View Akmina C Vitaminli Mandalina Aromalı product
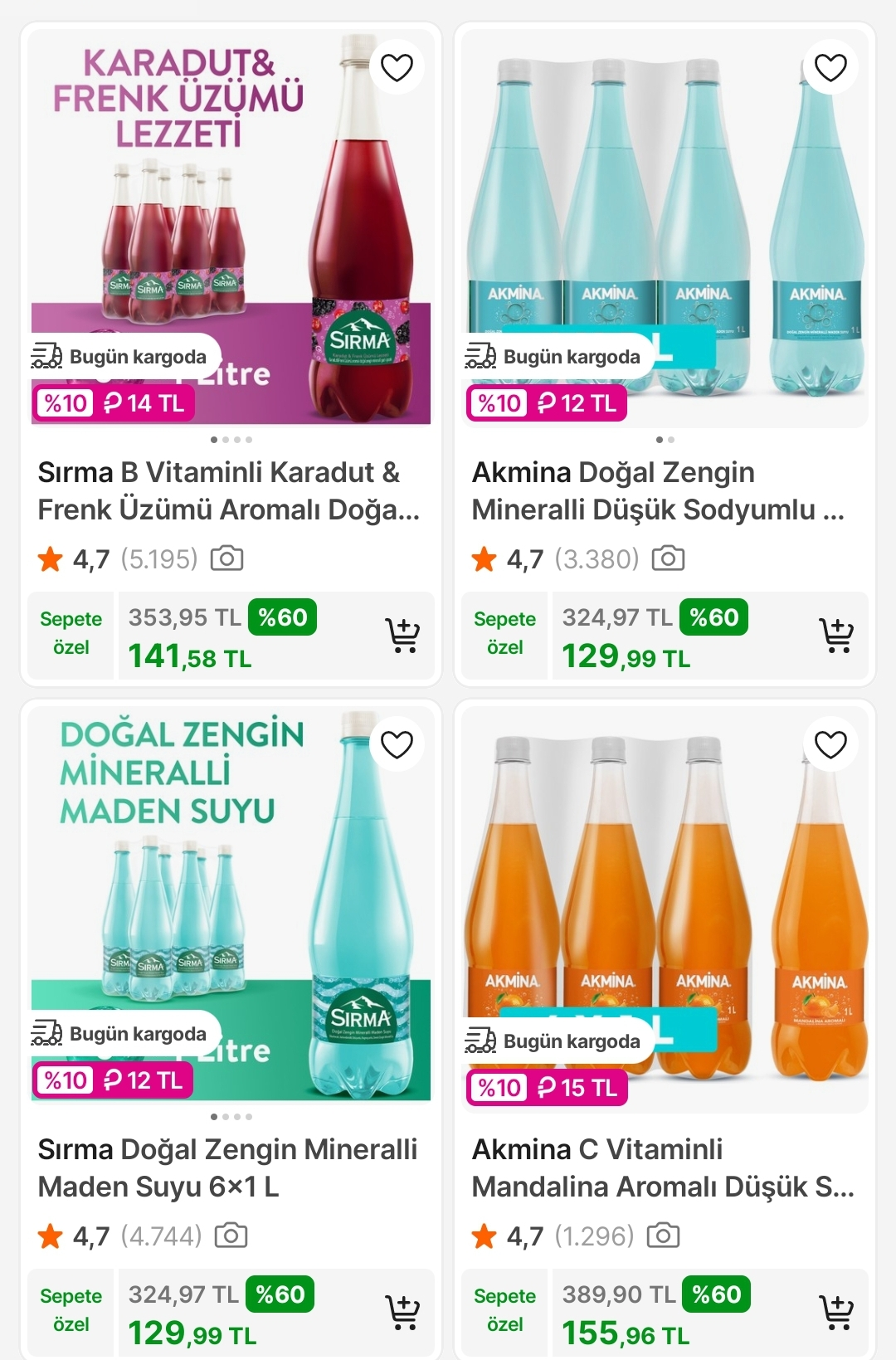The image size is (896, 1360). 662,1167
